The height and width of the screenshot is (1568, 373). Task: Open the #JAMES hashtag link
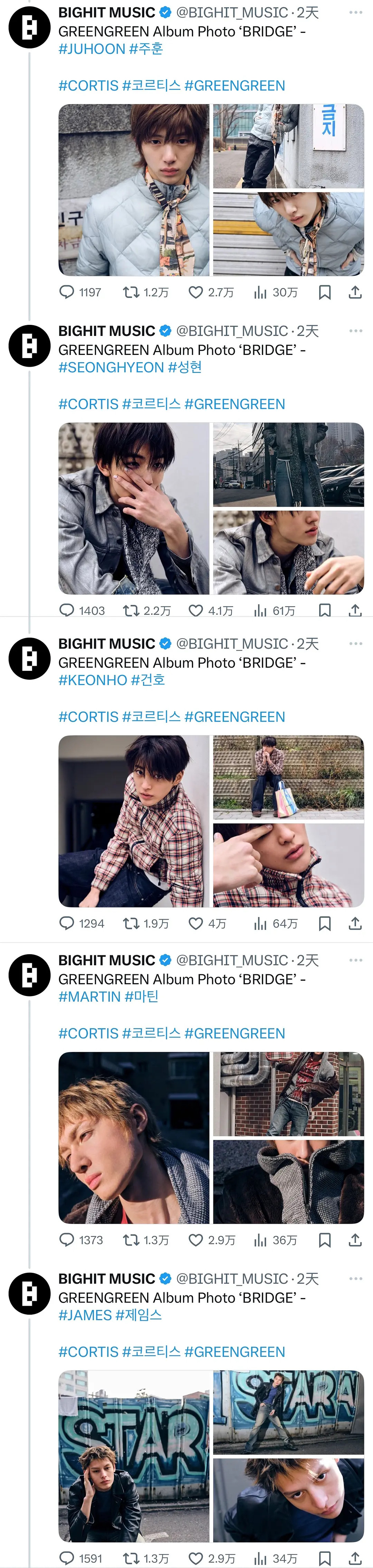point(85,1315)
